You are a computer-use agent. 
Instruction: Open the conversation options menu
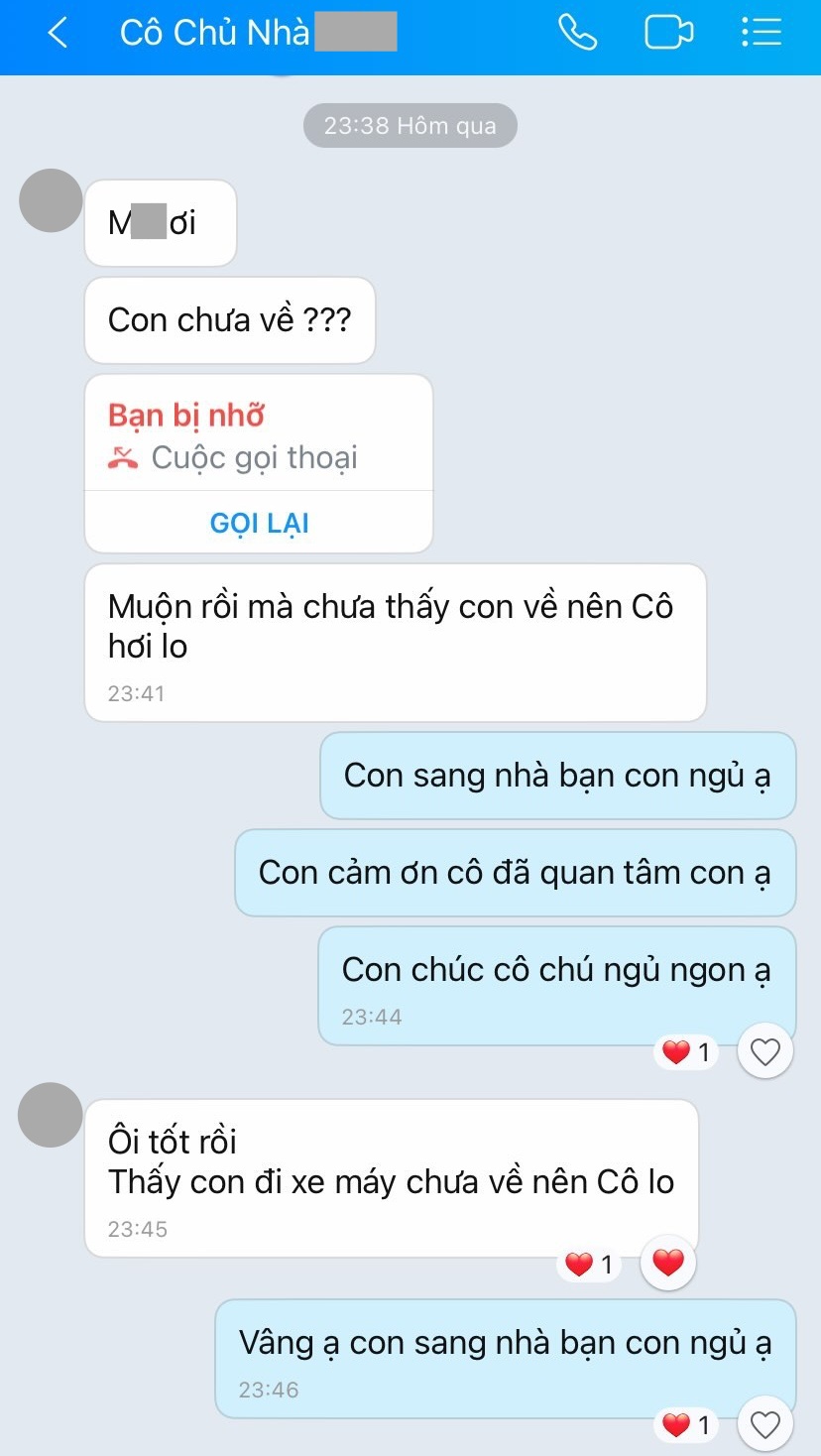click(762, 33)
